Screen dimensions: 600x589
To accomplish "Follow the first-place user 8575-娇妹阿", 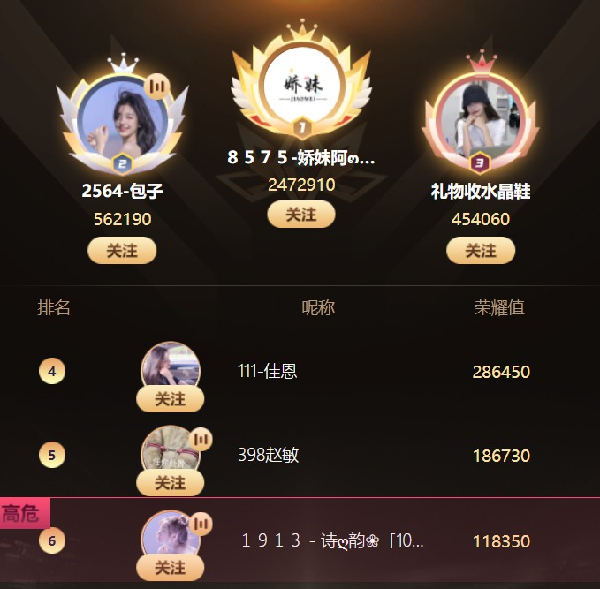I will (x=301, y=214).
